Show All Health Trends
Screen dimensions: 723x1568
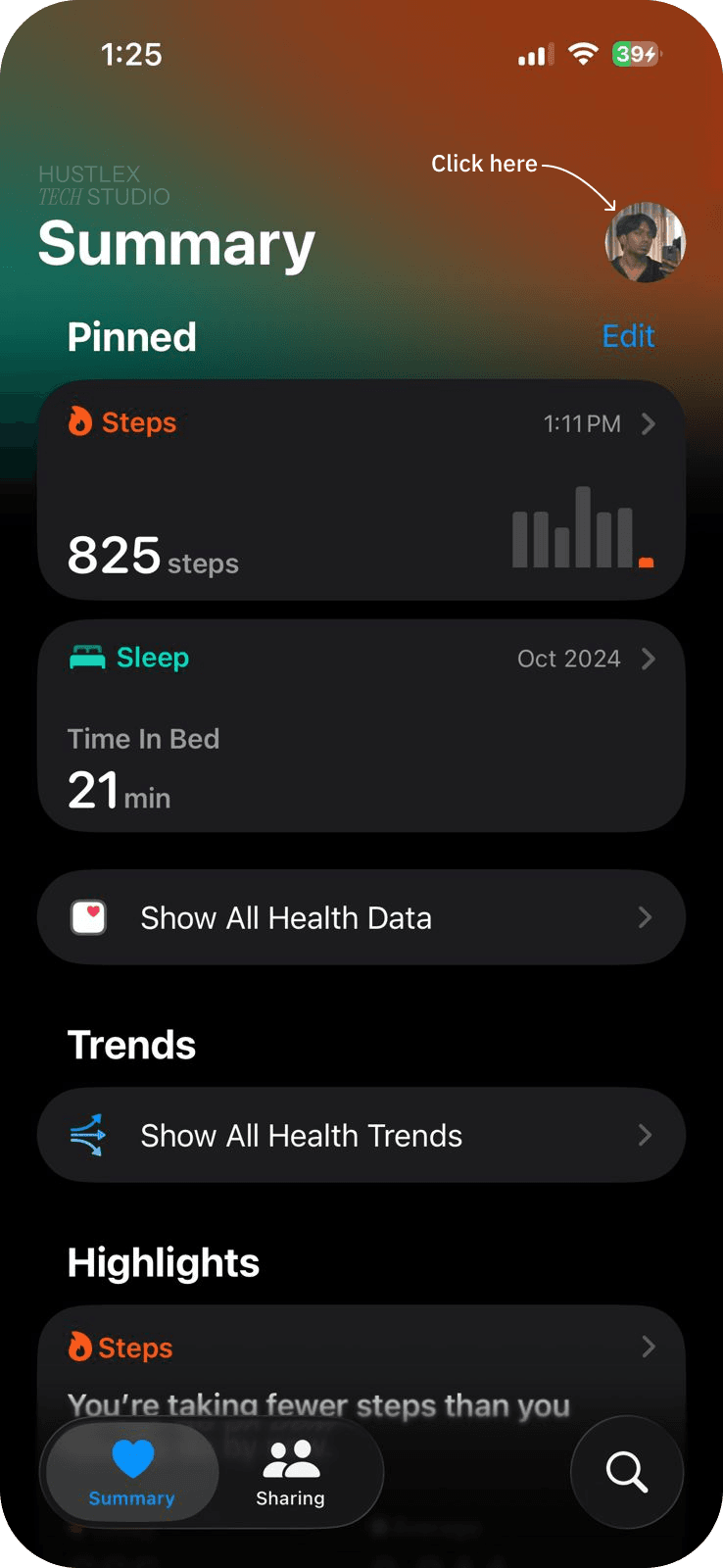(x=361, y=1135)
